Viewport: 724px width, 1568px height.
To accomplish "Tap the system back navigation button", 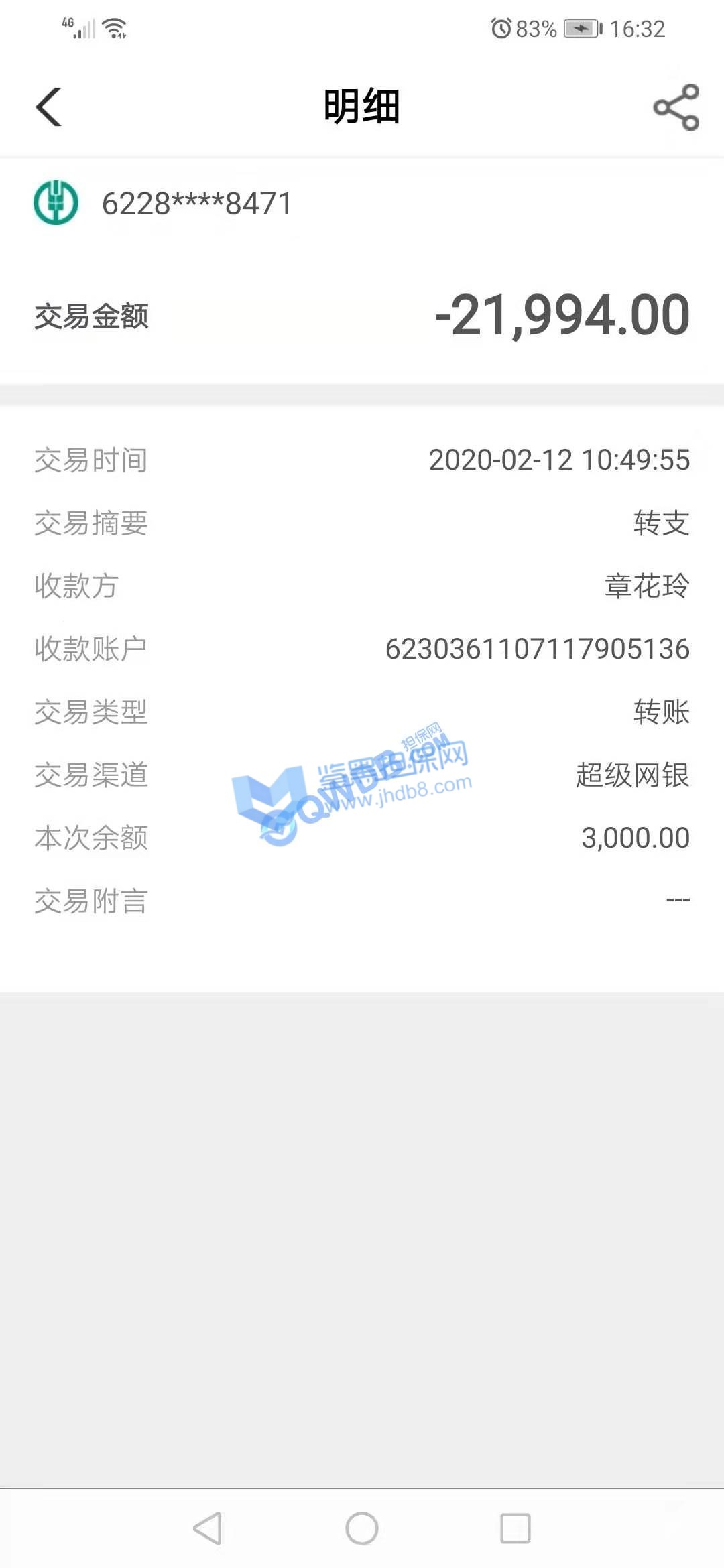I will 207,1528.
